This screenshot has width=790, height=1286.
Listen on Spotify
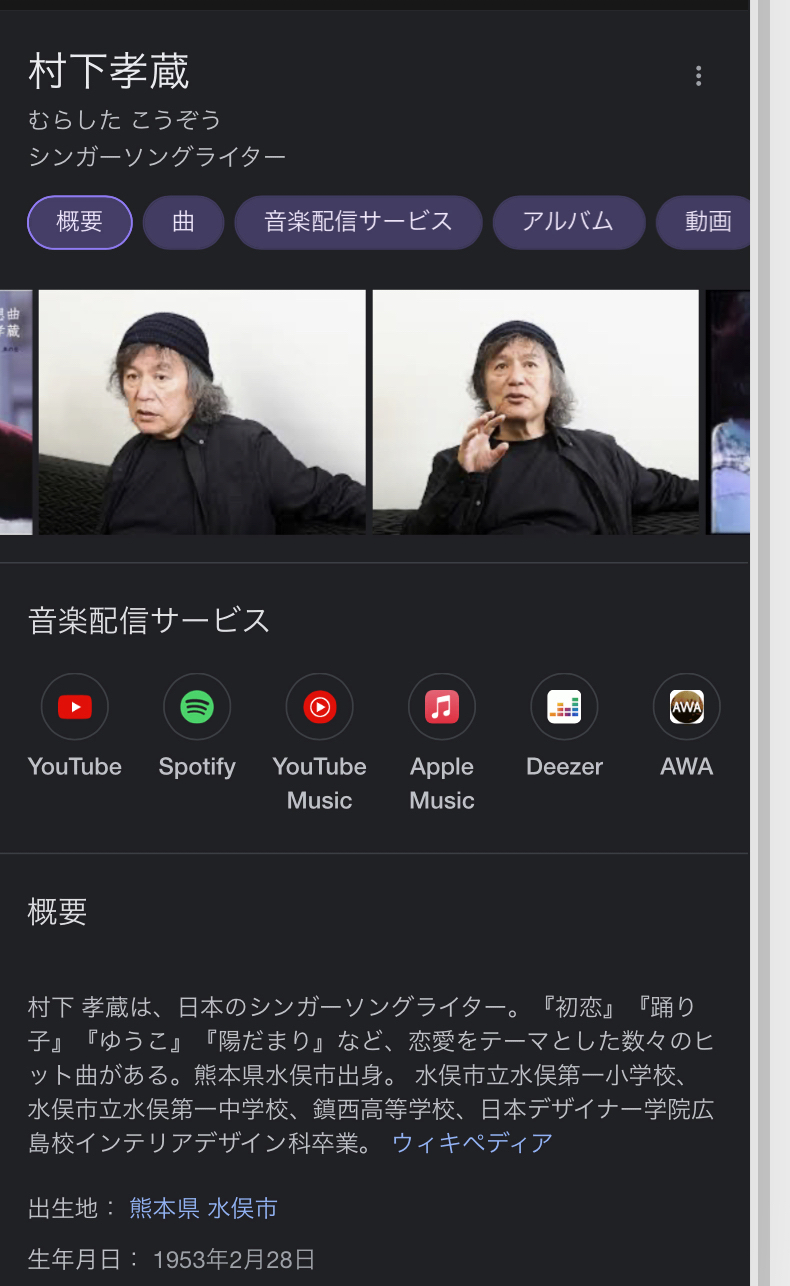tap(197, 727)
